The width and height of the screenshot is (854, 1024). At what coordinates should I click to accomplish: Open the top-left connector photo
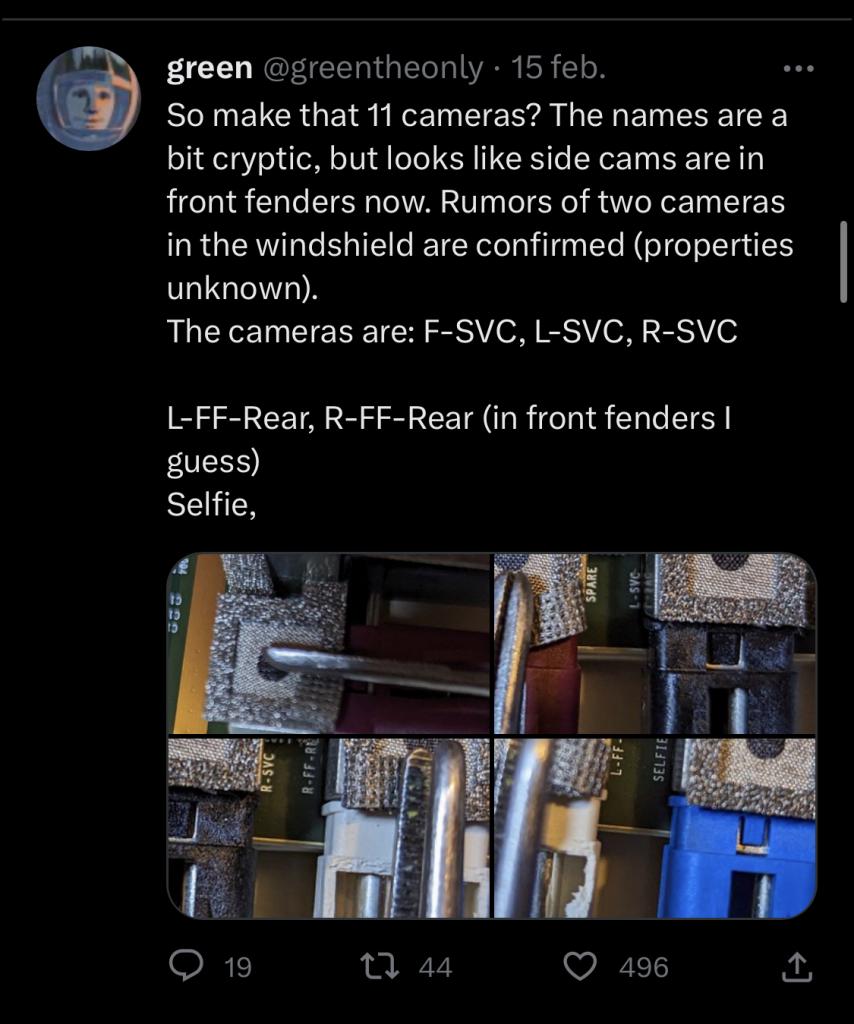tap(329, 644)
